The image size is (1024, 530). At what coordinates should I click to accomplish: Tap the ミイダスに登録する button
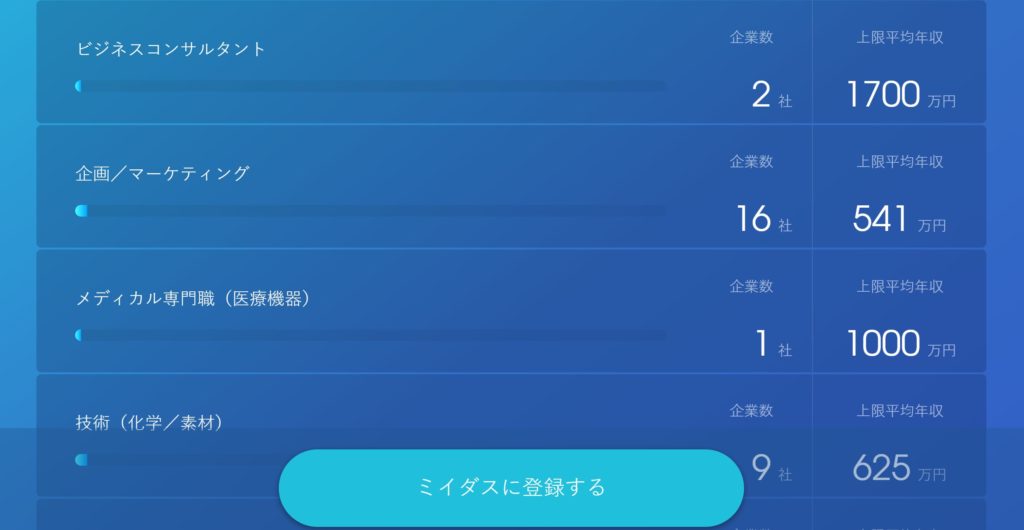click(x=511, y=488)
